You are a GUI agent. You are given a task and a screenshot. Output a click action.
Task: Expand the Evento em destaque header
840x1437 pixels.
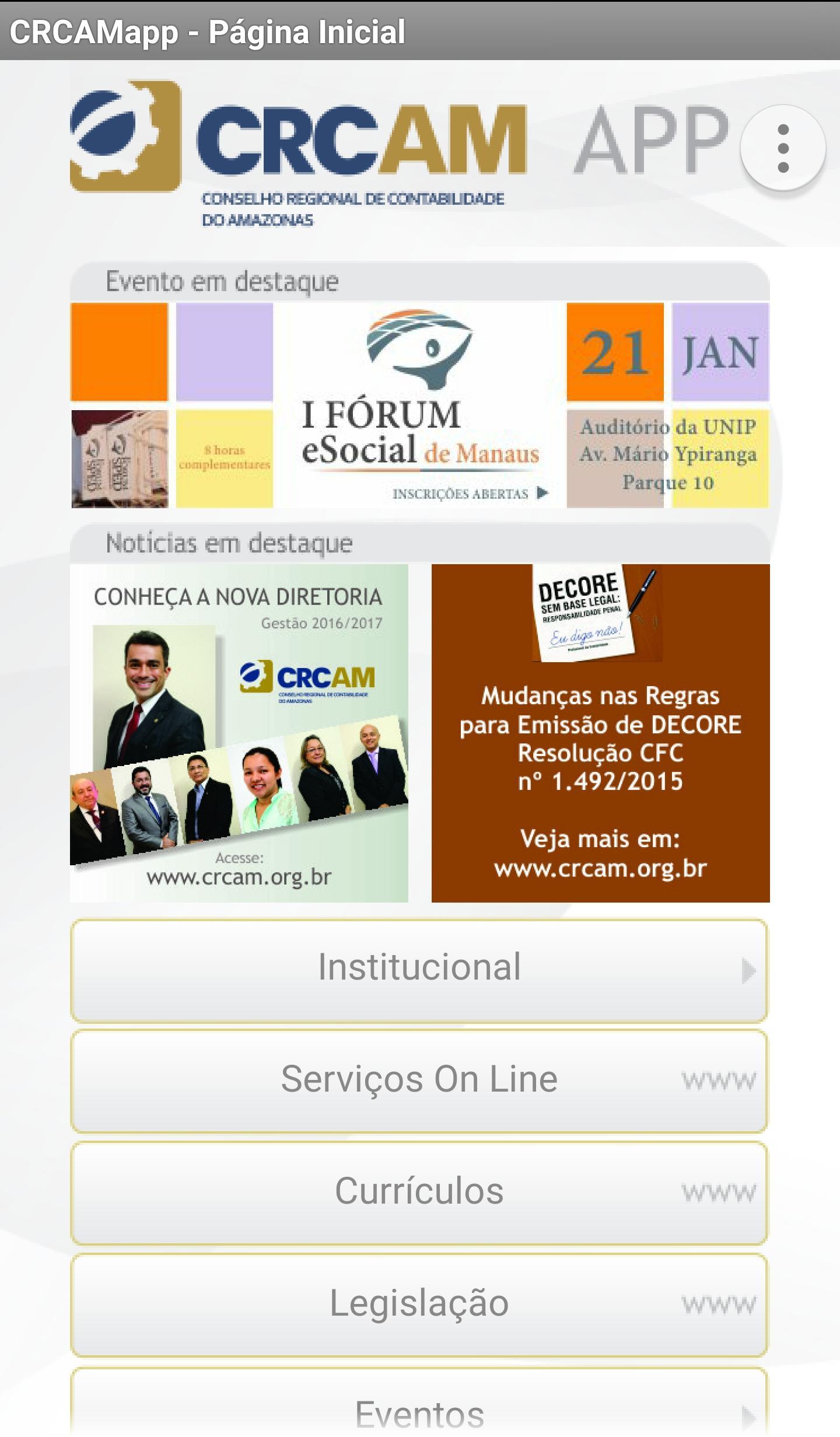coord(420,280)
